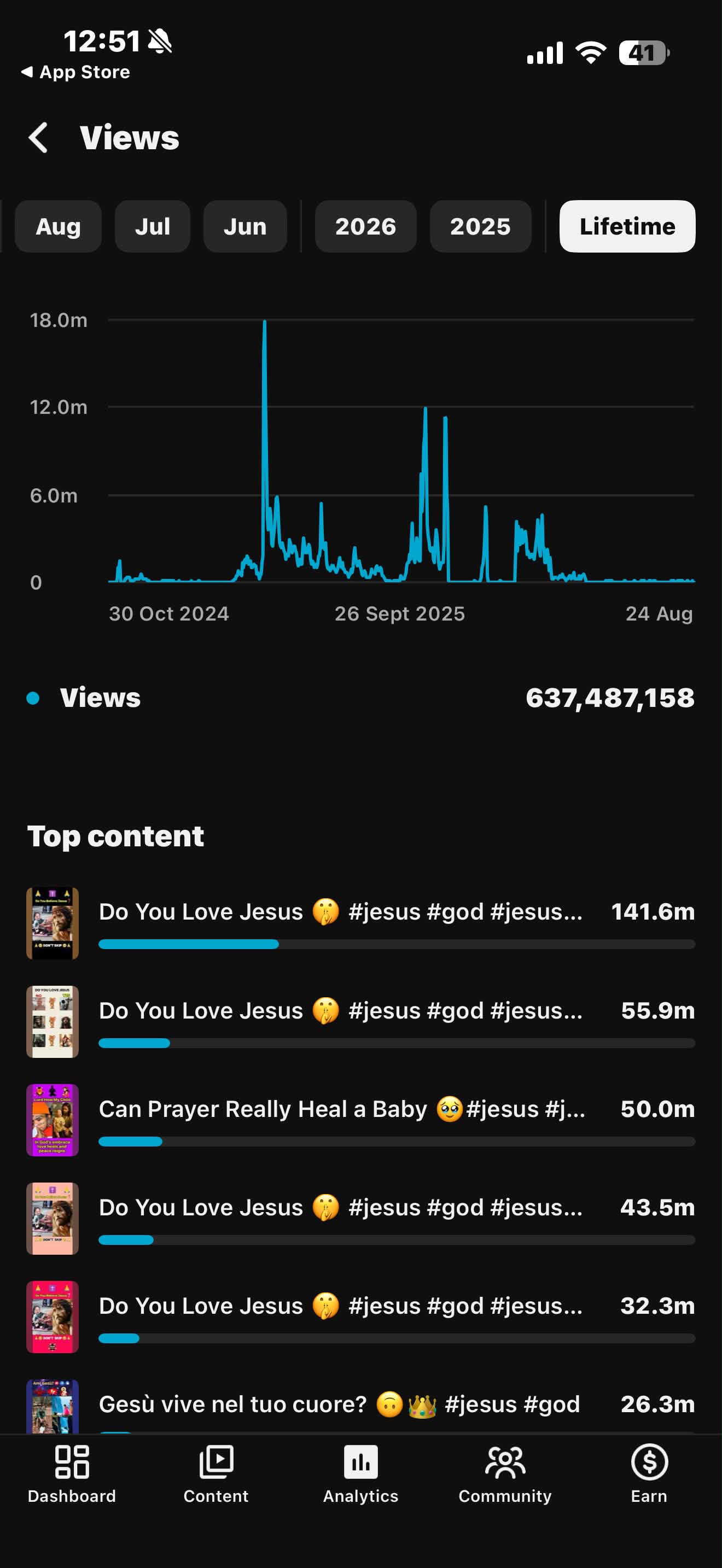Image resolution: width=722 pixels, height=1568 pixels.
Task: Select the Aug time range chip
Action: (58, 226)
